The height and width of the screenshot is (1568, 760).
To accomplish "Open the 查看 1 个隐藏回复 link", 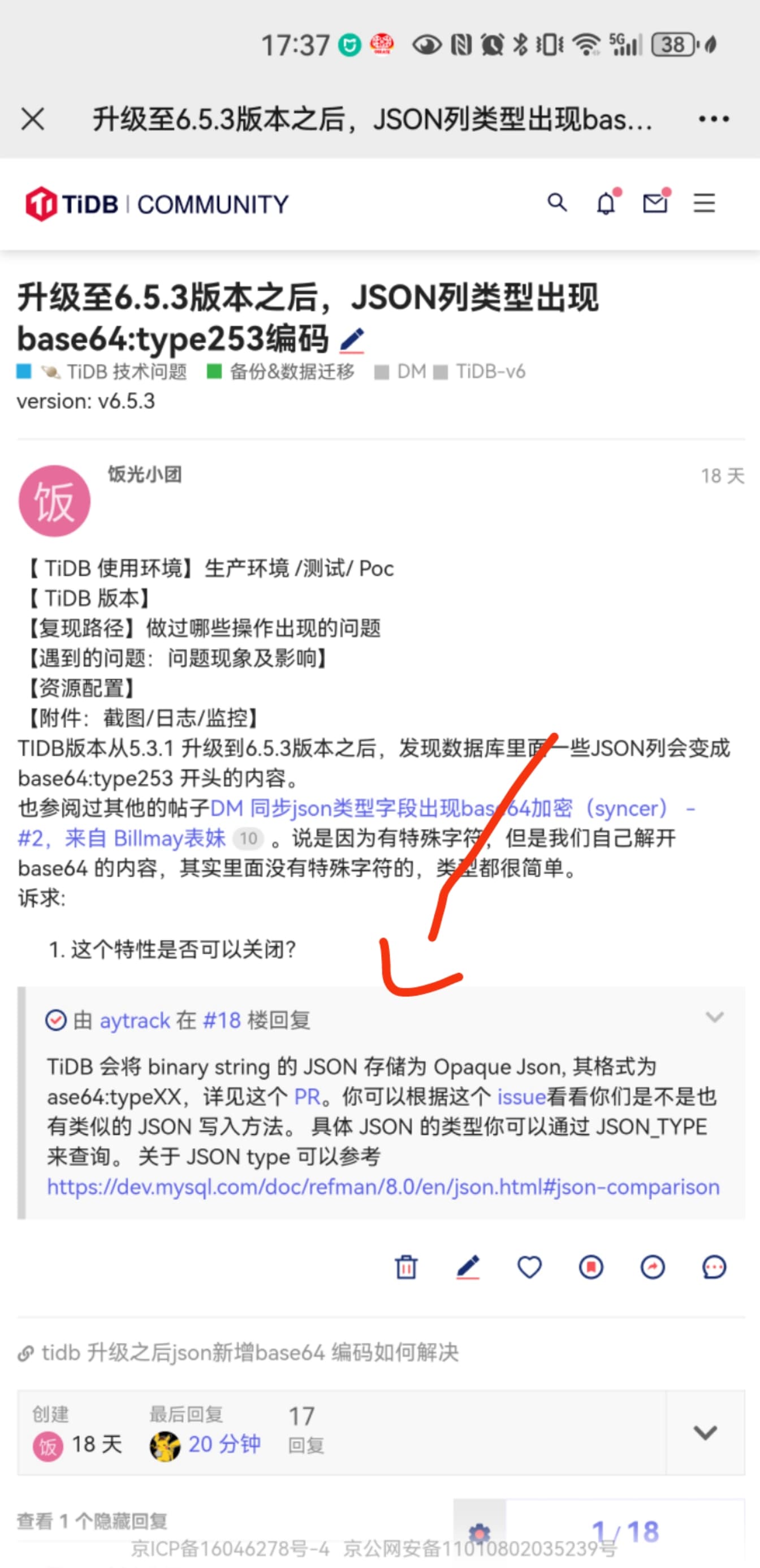I will coord(92,1521).
